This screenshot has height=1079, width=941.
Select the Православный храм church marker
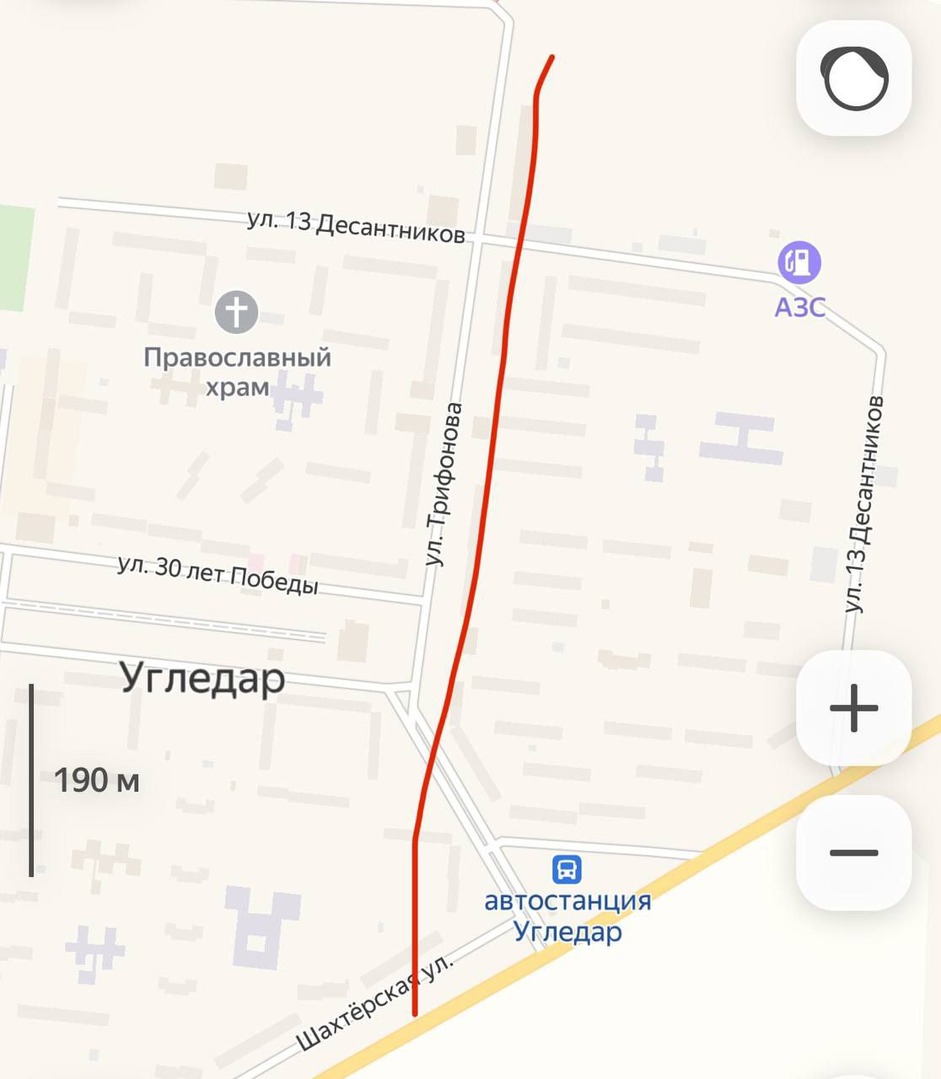[x=236, y=313]
